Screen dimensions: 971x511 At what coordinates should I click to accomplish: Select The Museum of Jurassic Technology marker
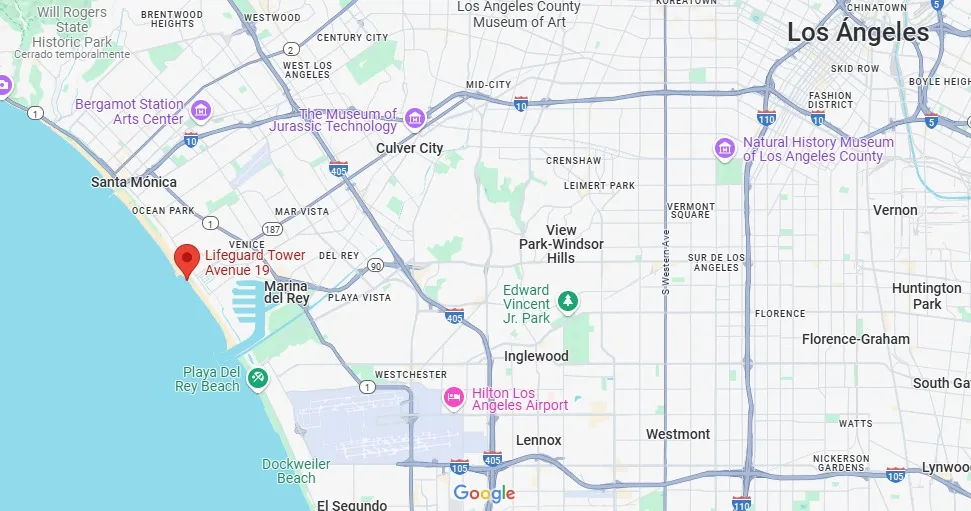pos(414,119)
